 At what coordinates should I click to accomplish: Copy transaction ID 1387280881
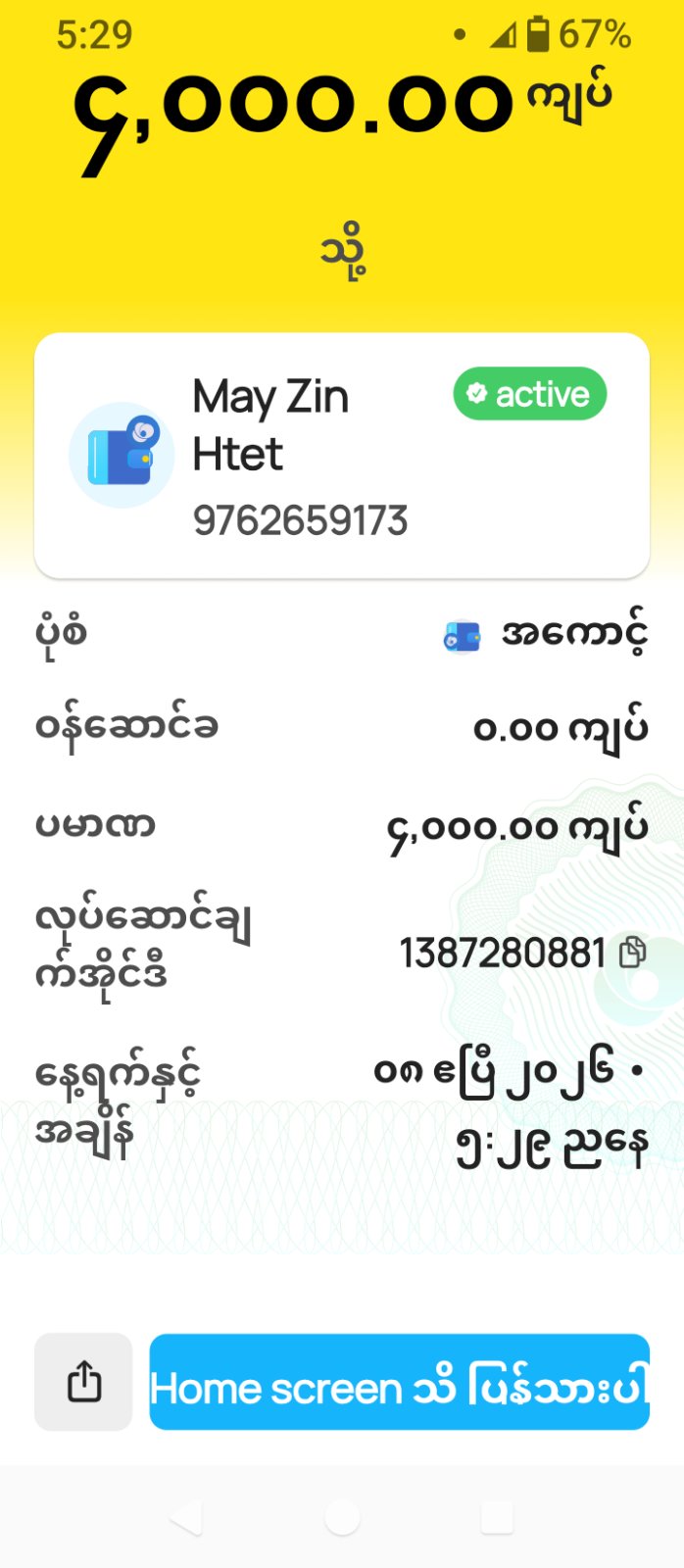[x=633, y=952]
